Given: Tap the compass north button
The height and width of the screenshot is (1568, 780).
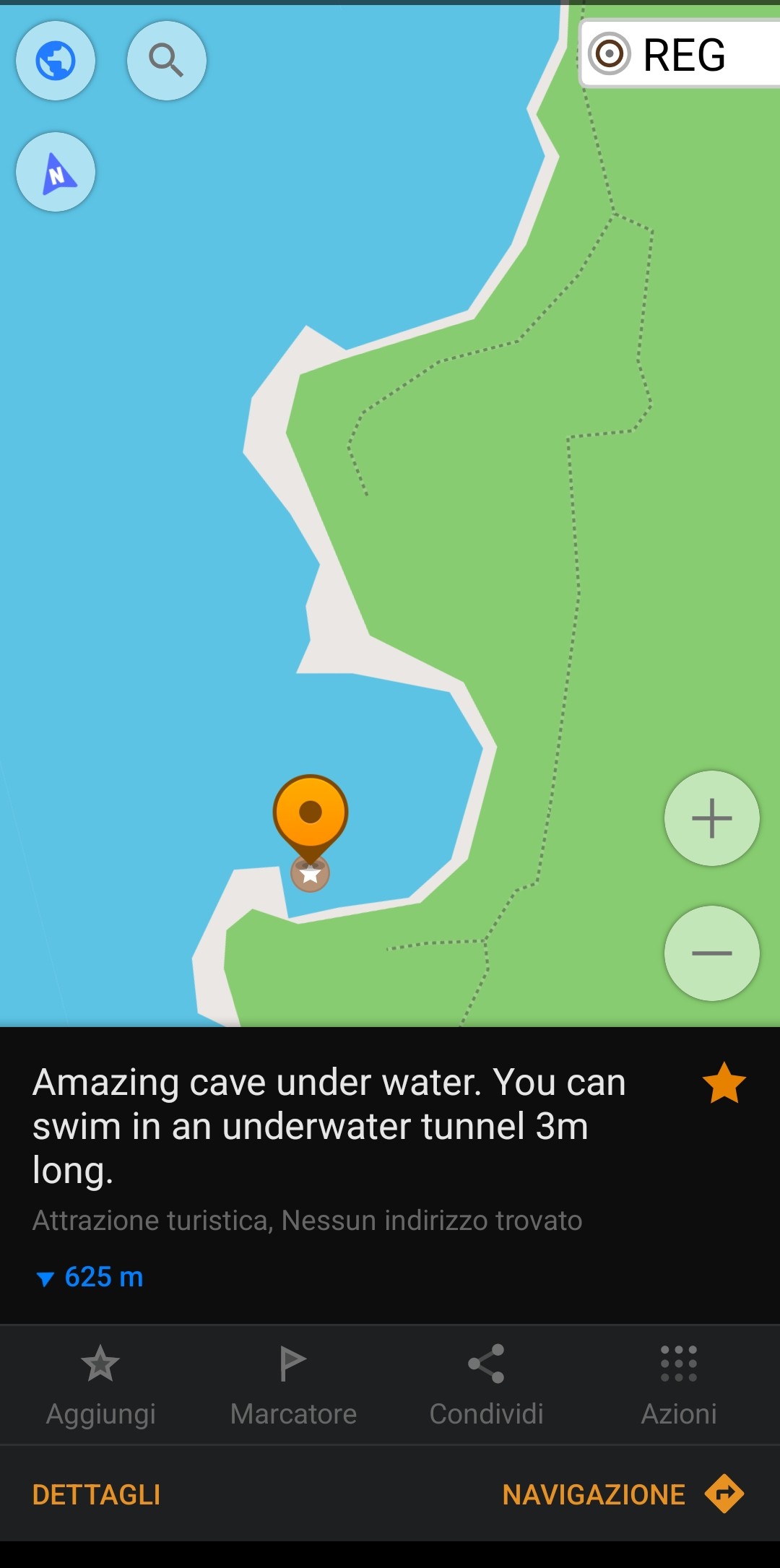Looking at the screenshot, I should click(56, 172).
